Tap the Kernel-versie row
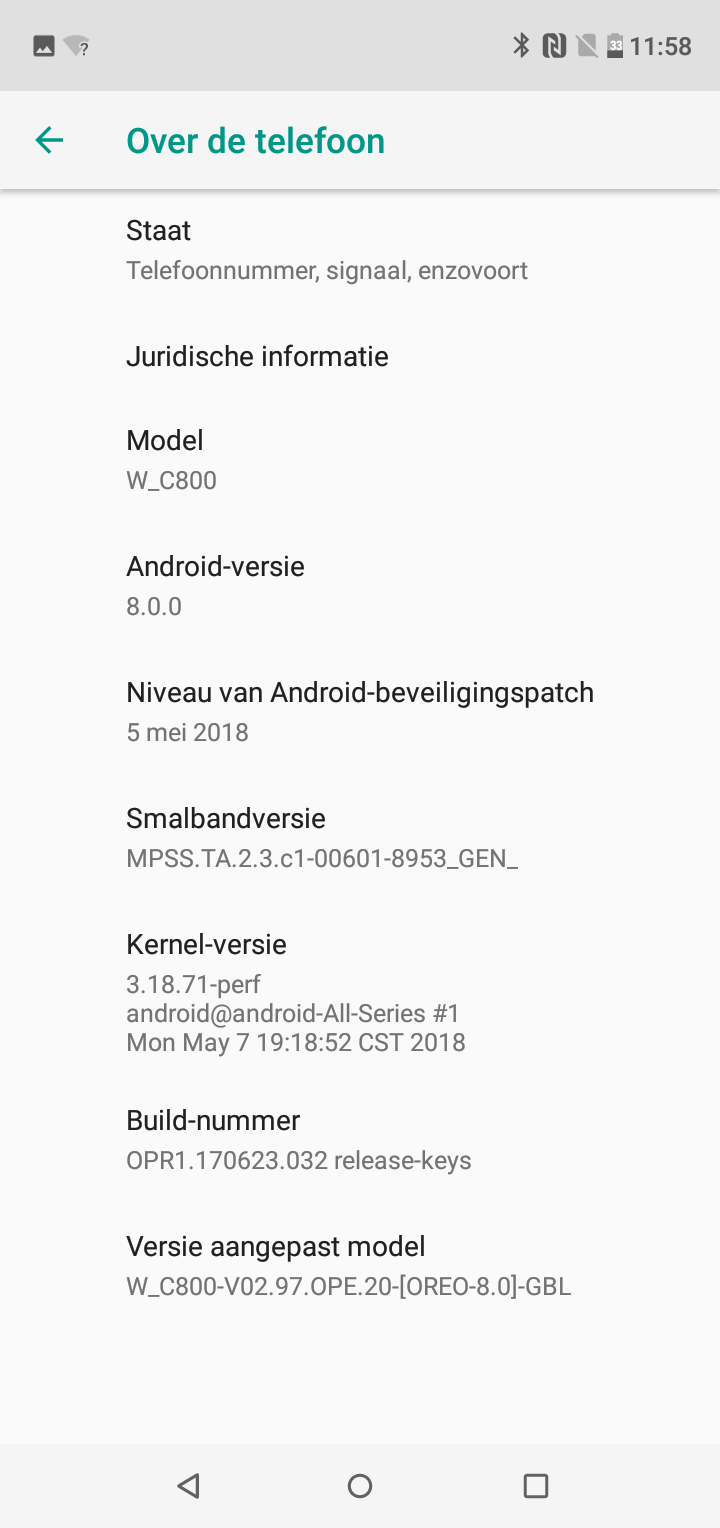Viewport: 720px width, 1528px height. tap(360, 992)
